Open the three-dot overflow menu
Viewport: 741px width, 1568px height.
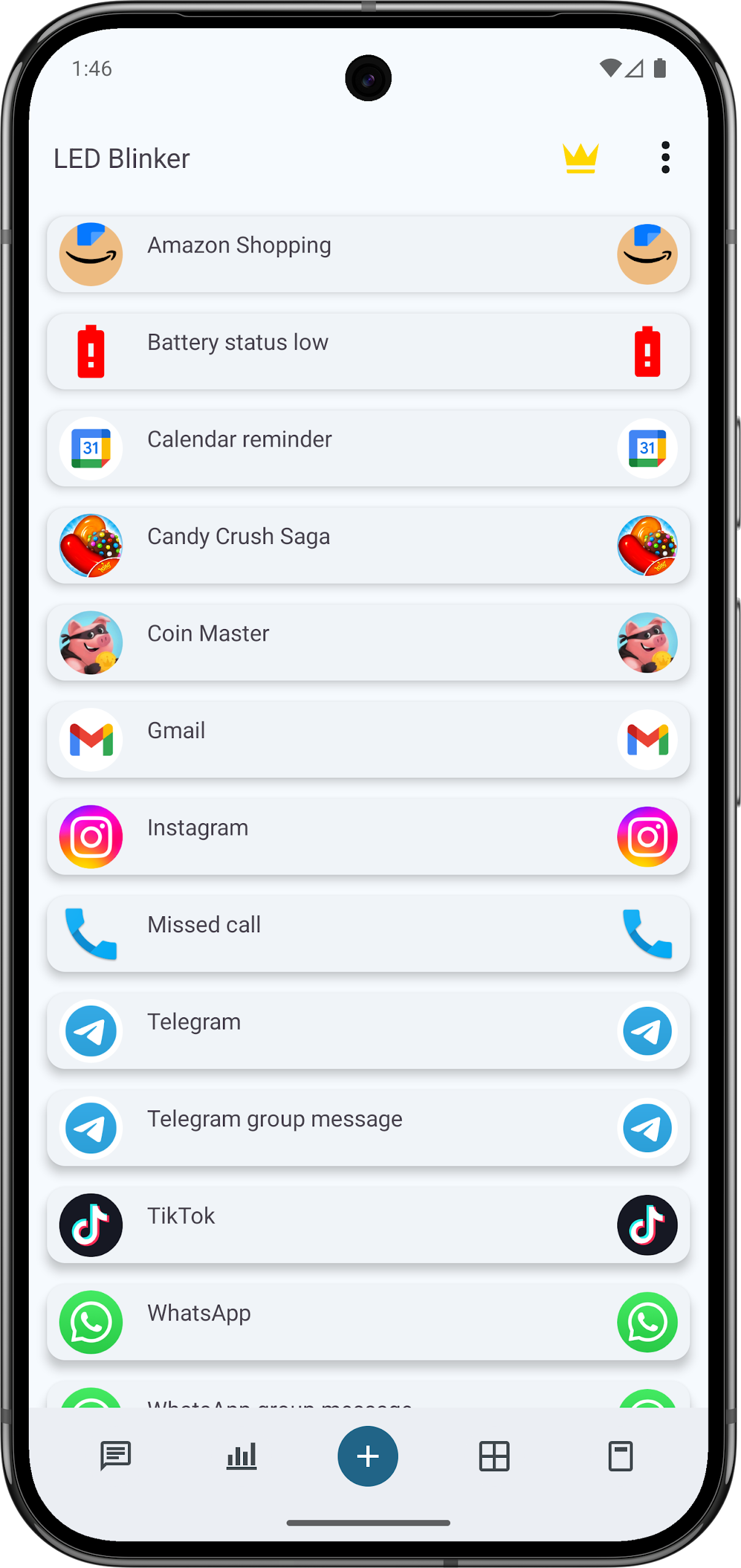pos(665,158)
